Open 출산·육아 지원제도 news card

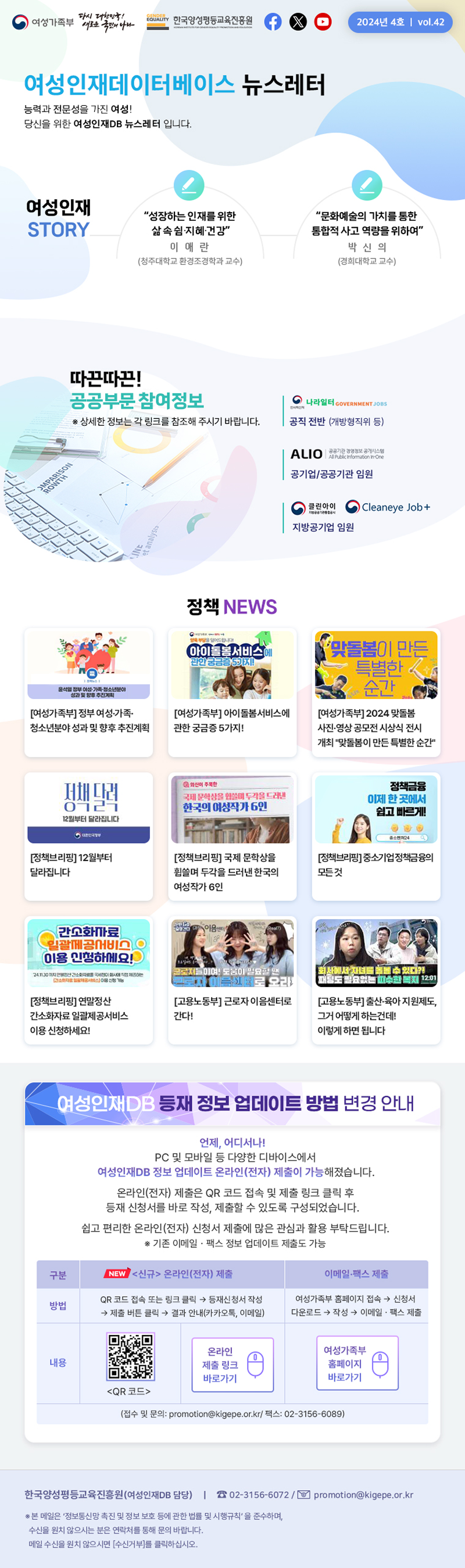[x=375, y=979]
